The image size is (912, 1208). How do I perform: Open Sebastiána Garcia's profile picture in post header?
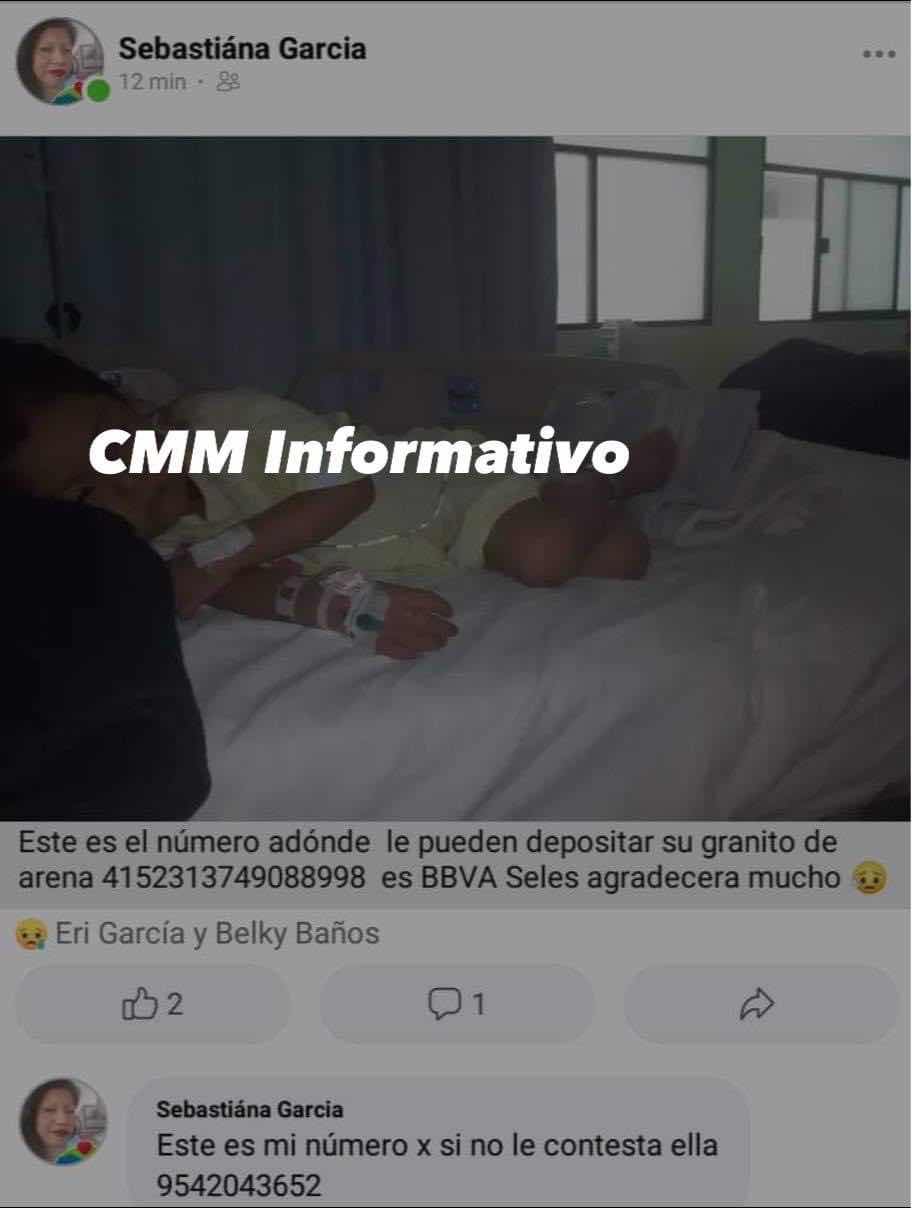[60, 62]
